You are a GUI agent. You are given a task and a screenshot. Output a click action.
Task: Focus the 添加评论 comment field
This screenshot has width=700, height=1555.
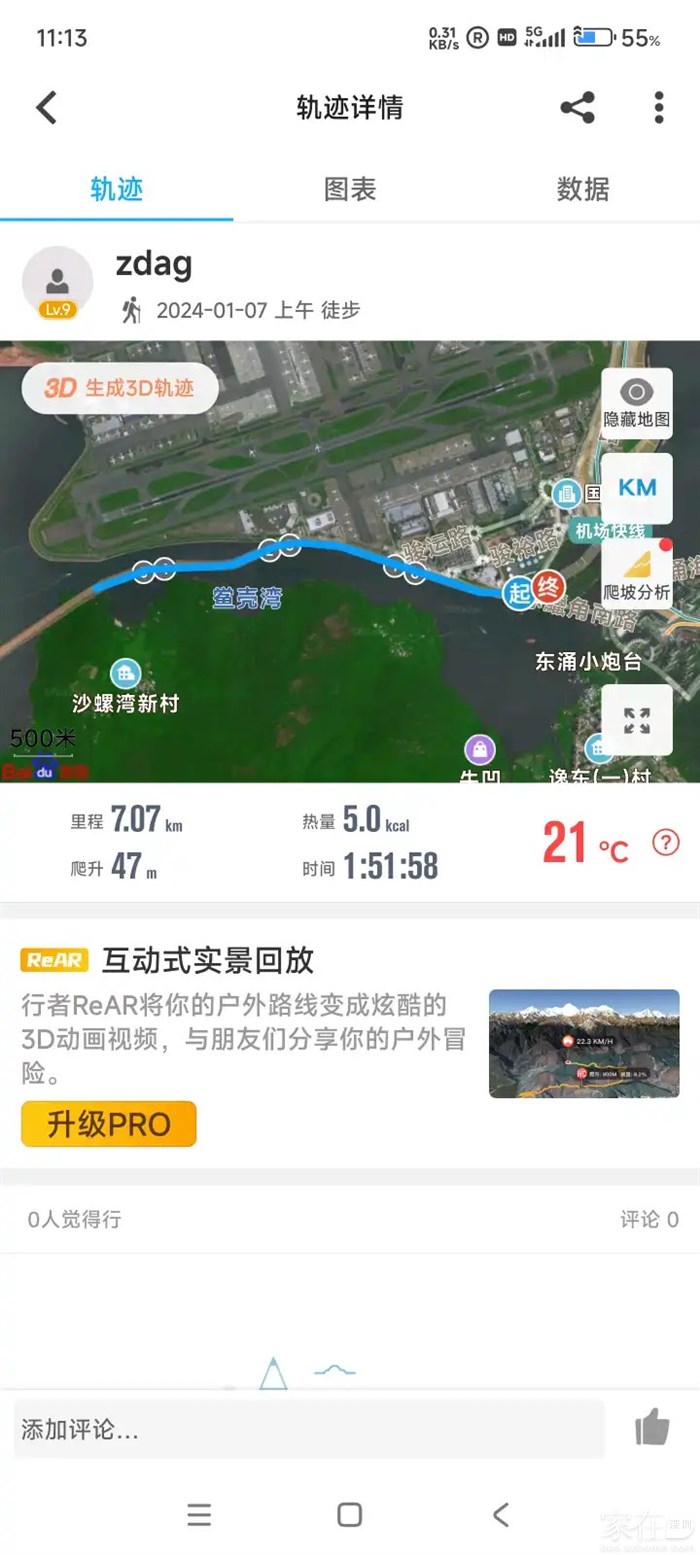(309, 1429)
